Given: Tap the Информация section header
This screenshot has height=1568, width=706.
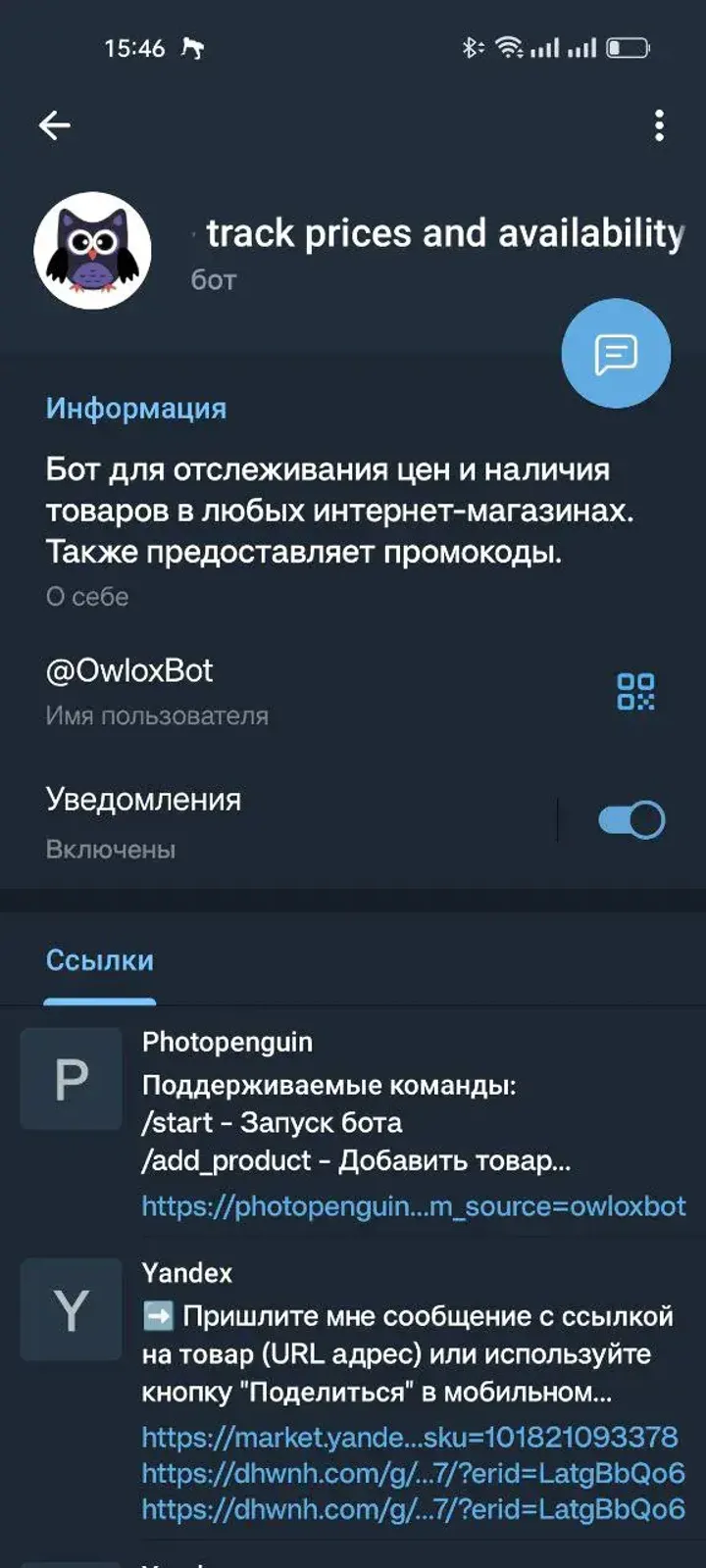Looking at the screenshot, I should 136,409.
